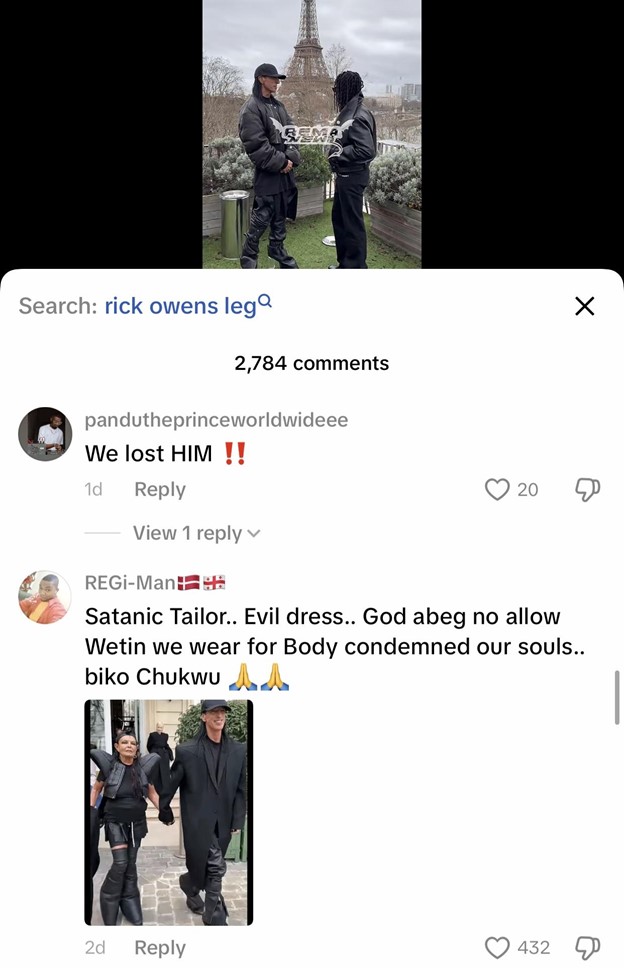
Task: Like REGi-Man's comment
Action: tap(497, 947)
